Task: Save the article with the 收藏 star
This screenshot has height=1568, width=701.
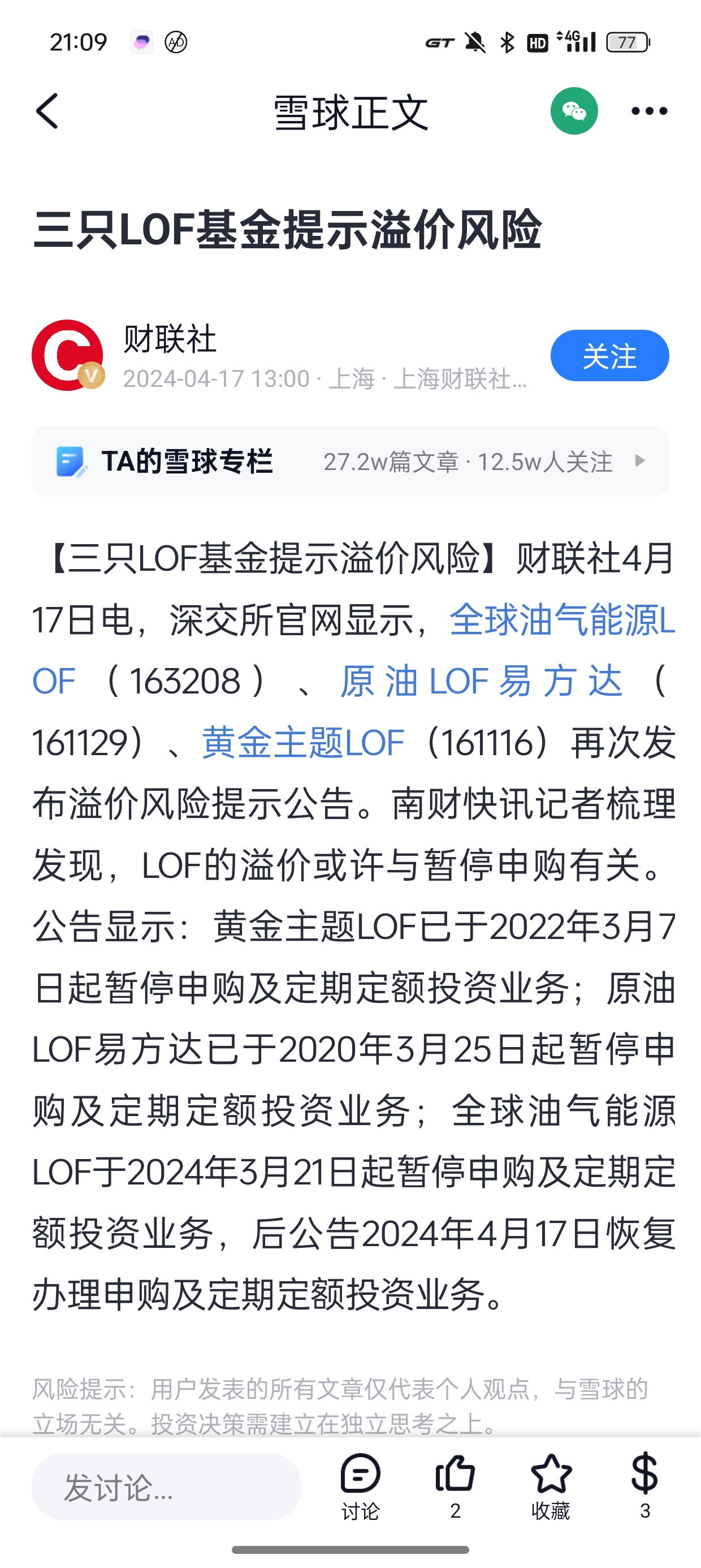Action: tap(551, 1484)
